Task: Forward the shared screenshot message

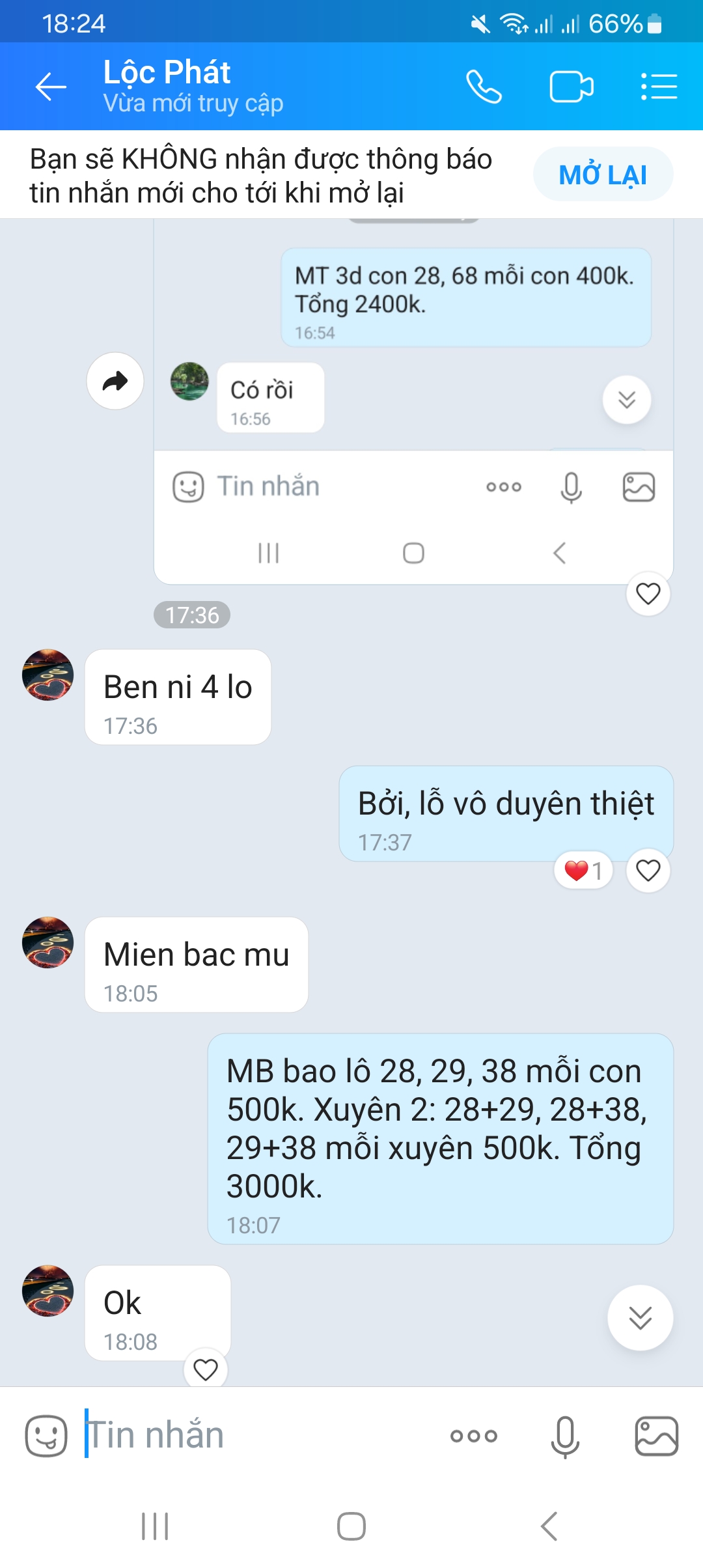Action: (115, 381)
